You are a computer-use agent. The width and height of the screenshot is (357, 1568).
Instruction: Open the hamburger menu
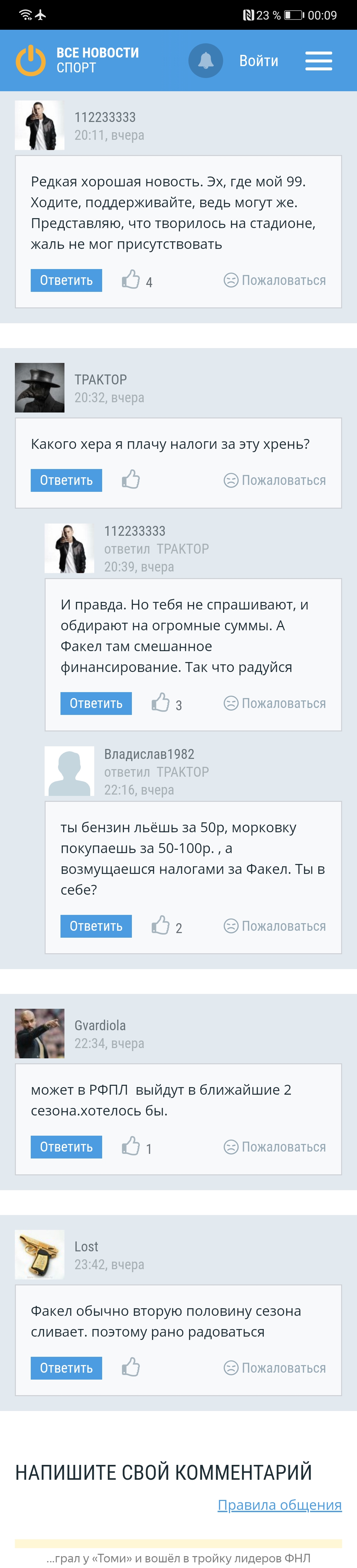point(318,60)
